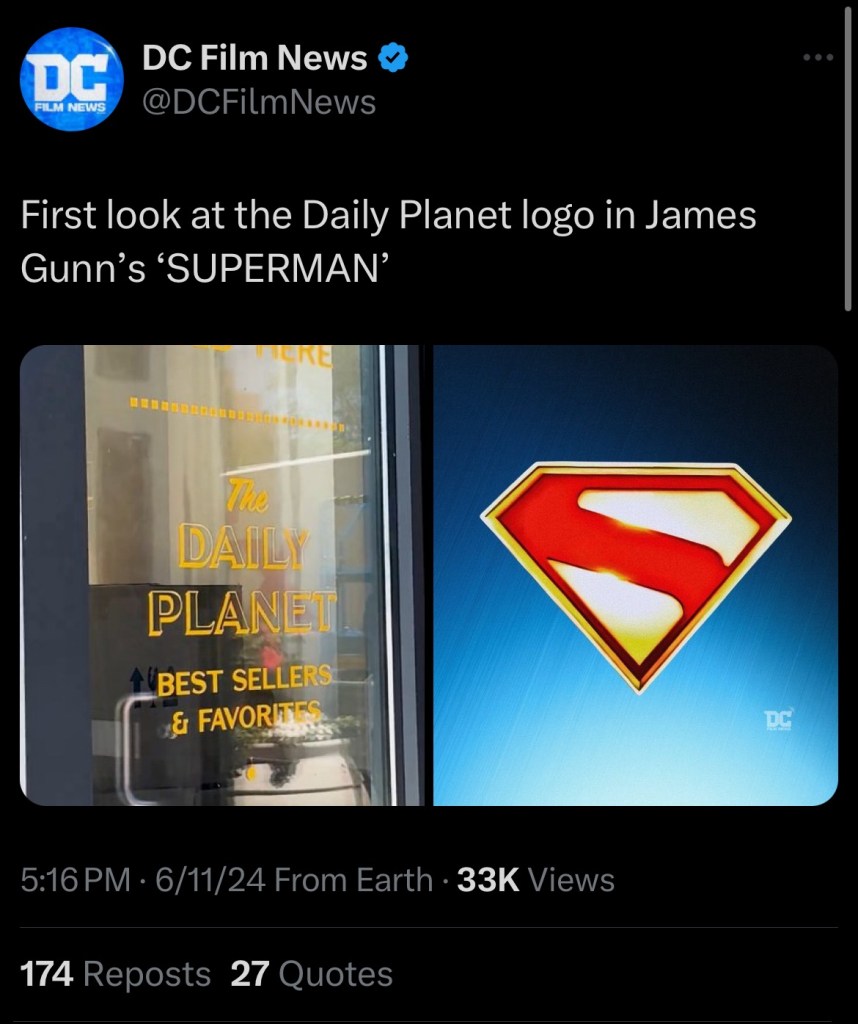
Task: Open the DC Film News account name
Action: coord(255,59)
